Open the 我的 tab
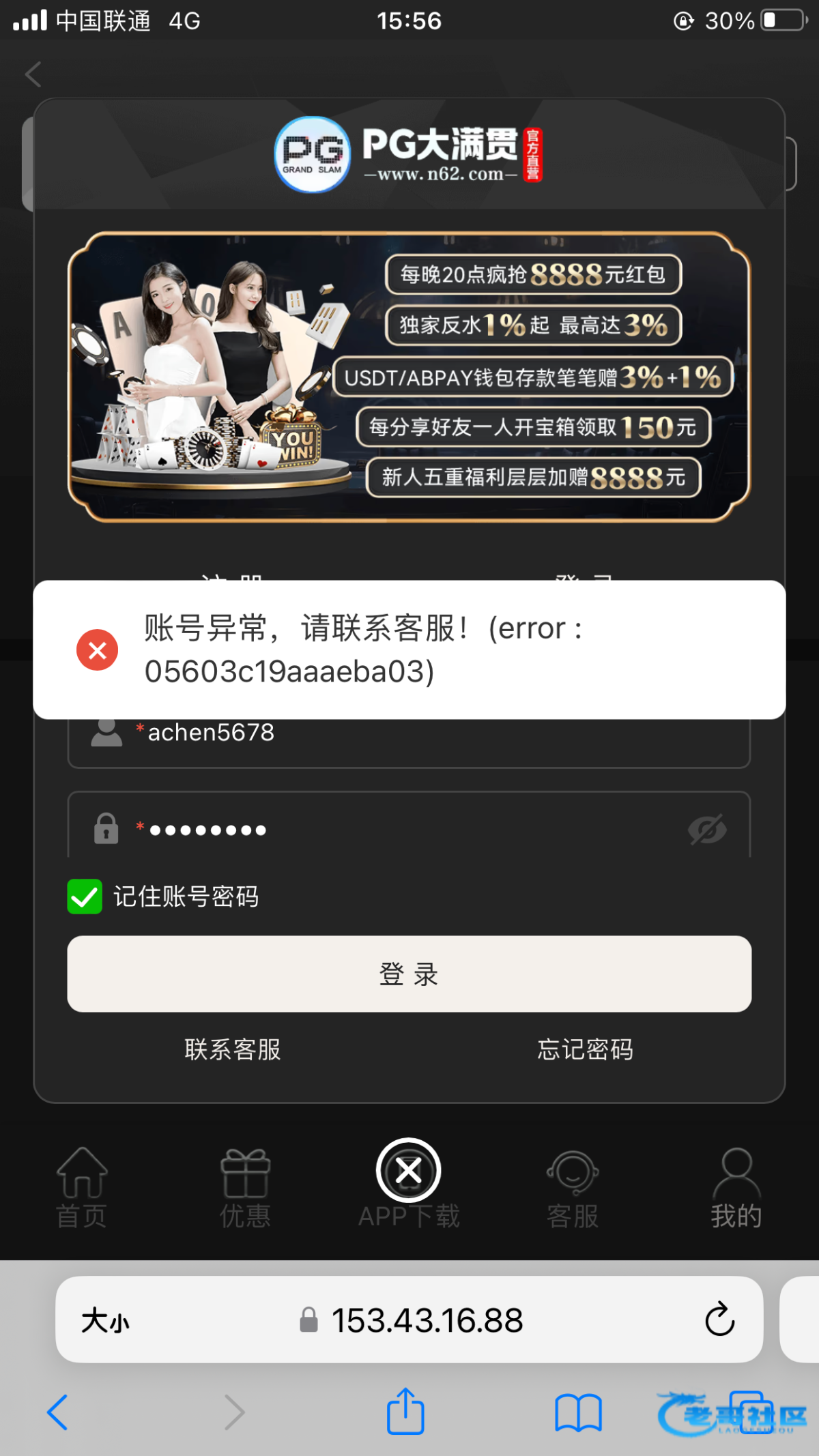 736,1187
